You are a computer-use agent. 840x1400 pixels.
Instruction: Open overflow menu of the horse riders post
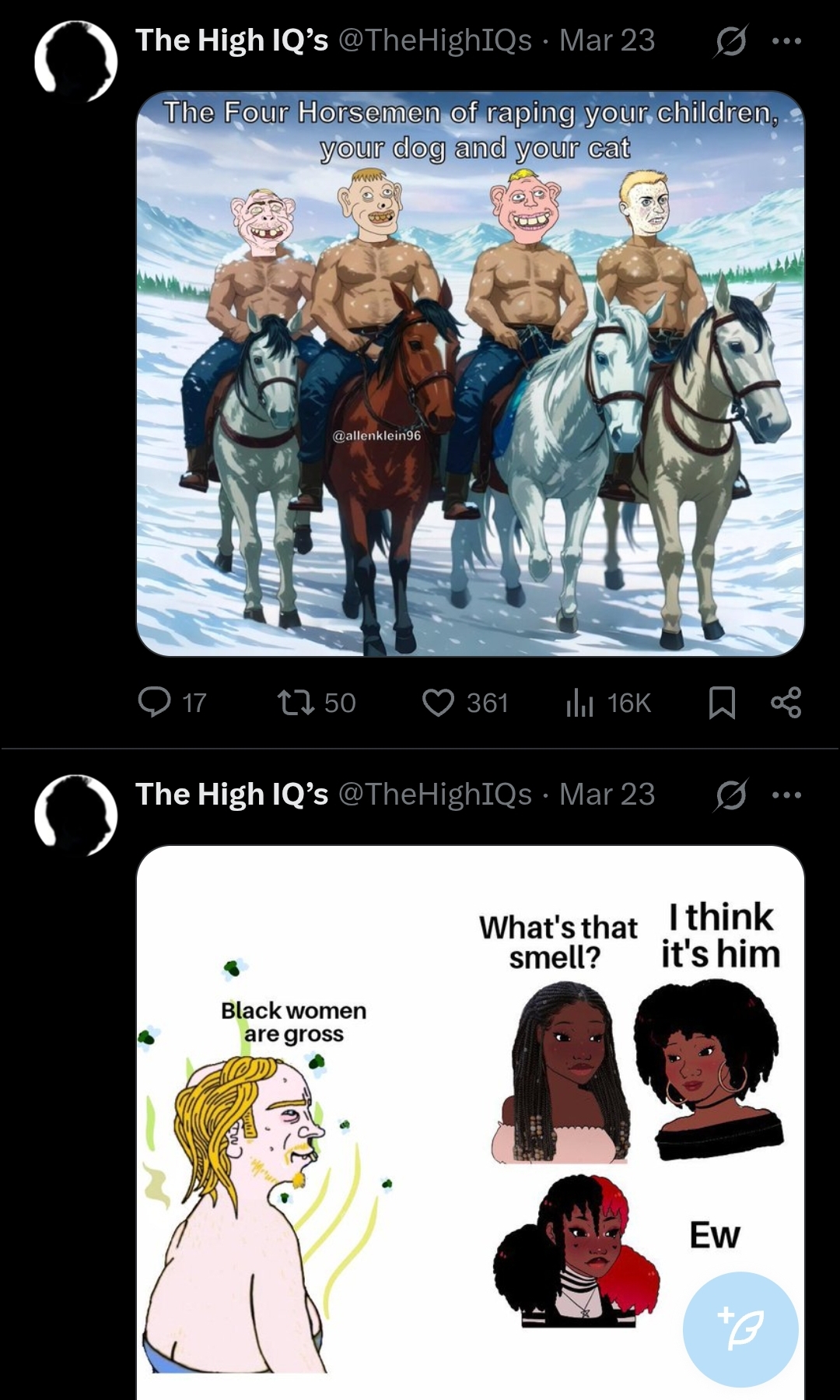786,41
